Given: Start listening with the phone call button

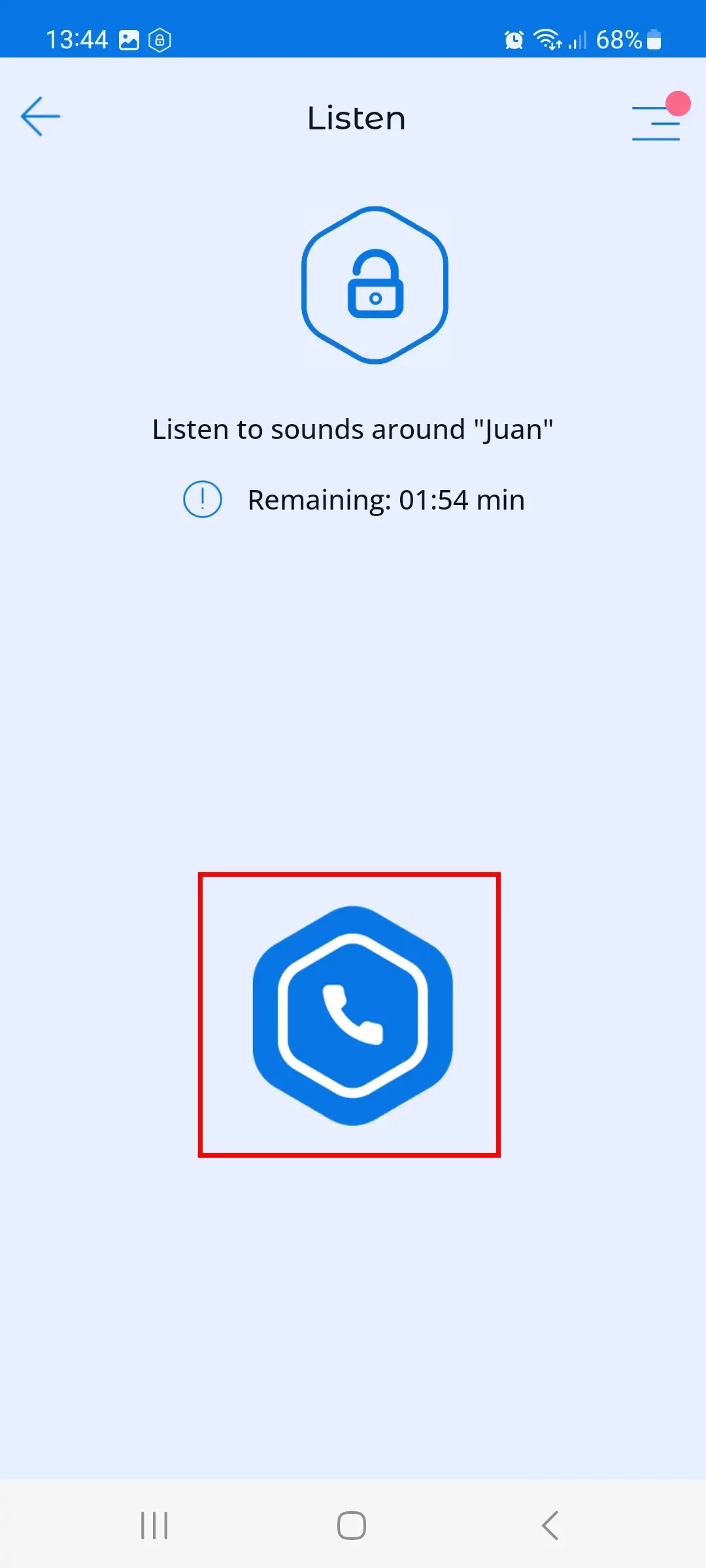Looking at the screenshot, I should 352,1015.
